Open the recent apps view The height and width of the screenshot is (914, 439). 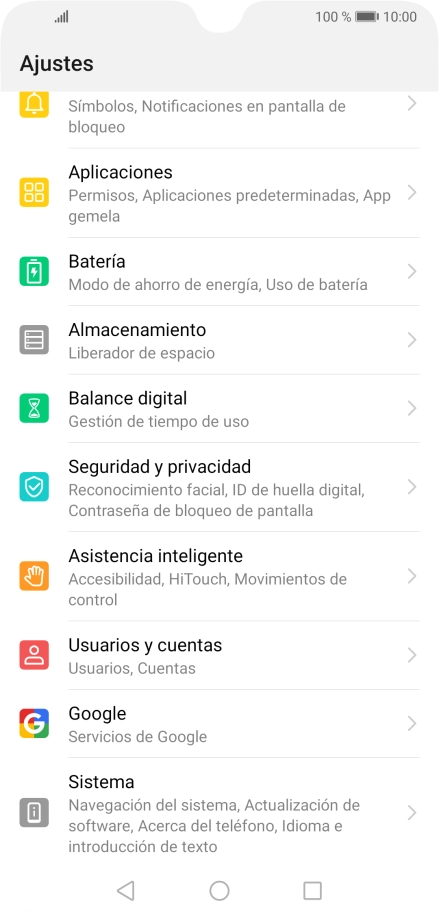coord(312,890)
